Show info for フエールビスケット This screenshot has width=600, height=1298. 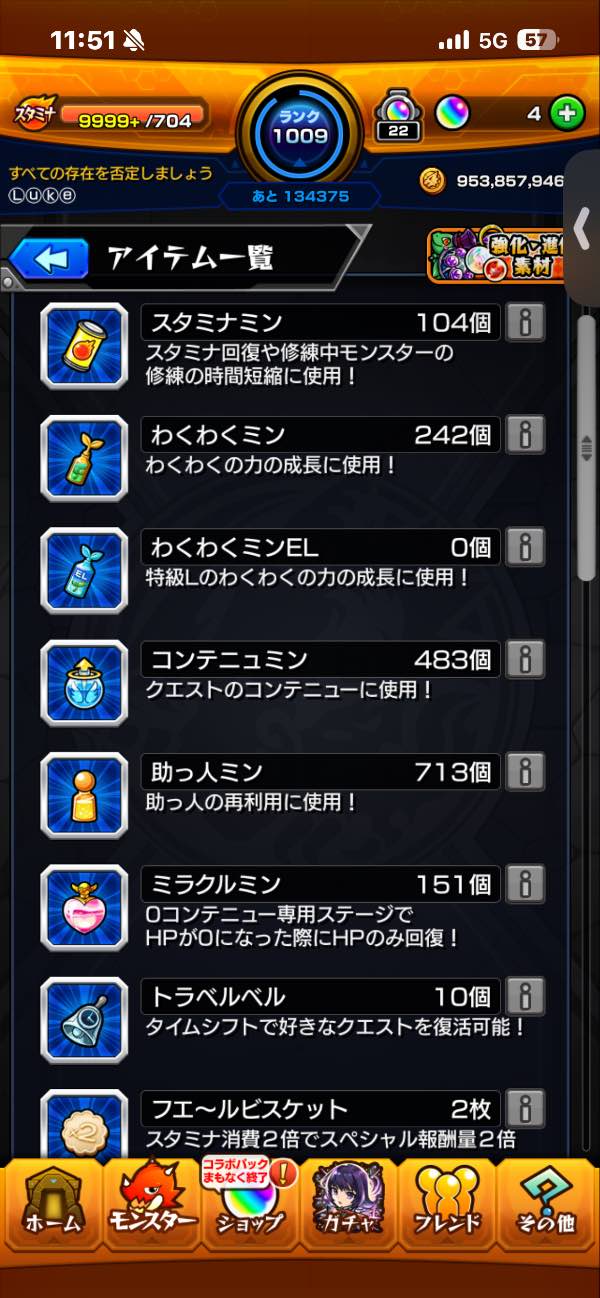[x=525, y=1108]
